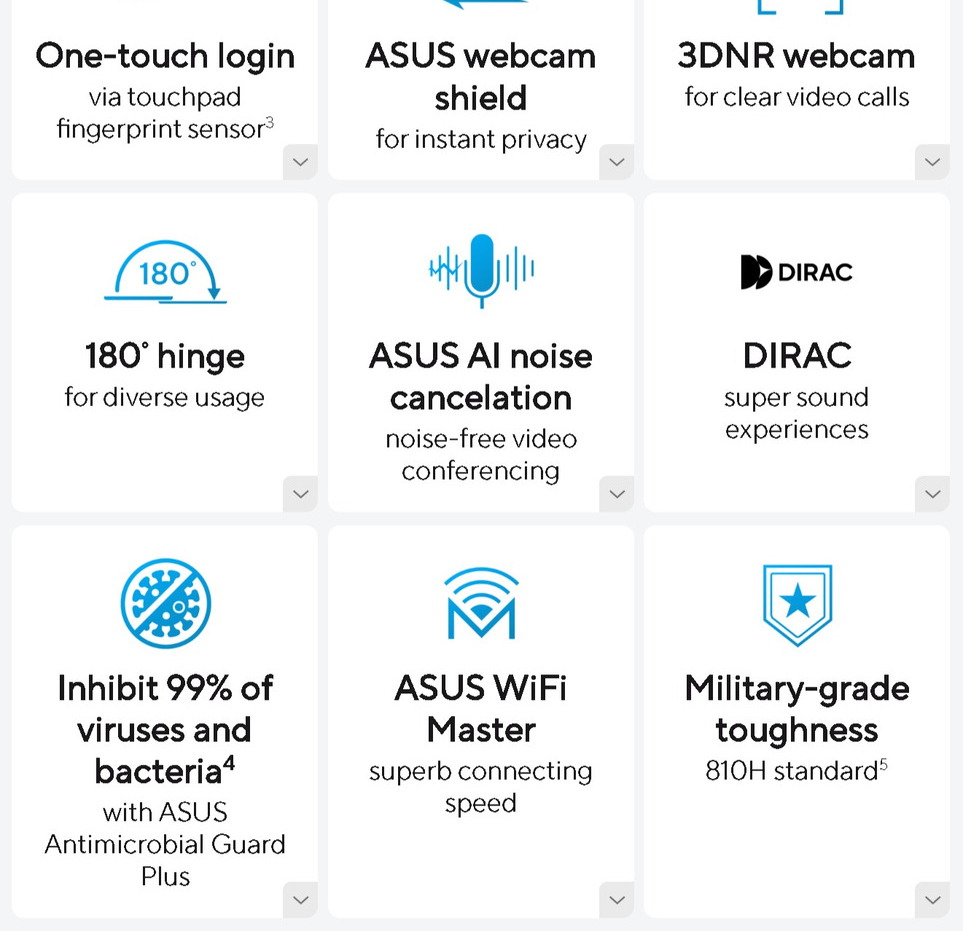
Task: Expand the ASUS WiFi Master card
Action: pyautogui.click(x=616, y=900)
